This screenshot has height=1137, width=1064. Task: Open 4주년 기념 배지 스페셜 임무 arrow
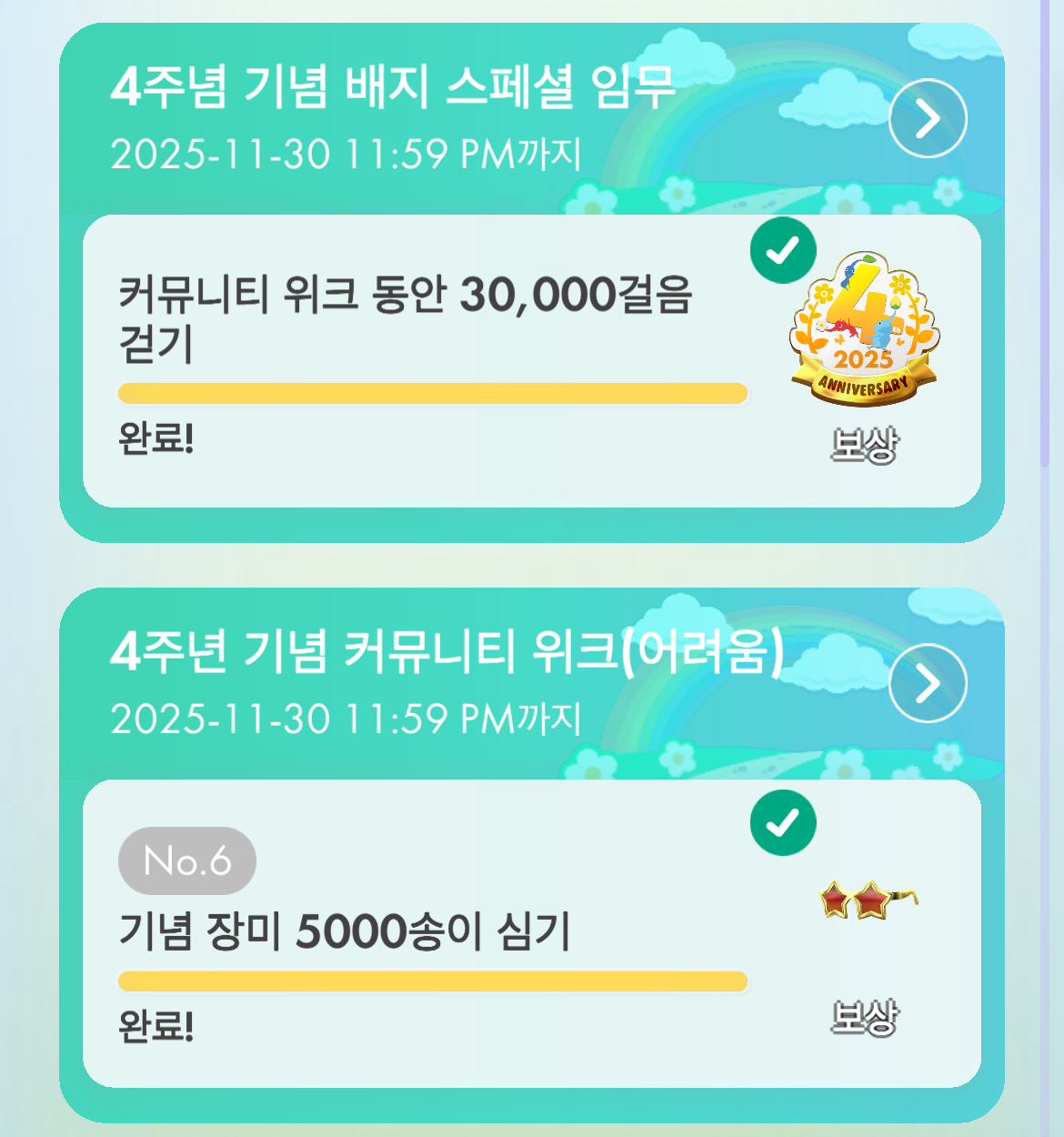click(927, 119)
